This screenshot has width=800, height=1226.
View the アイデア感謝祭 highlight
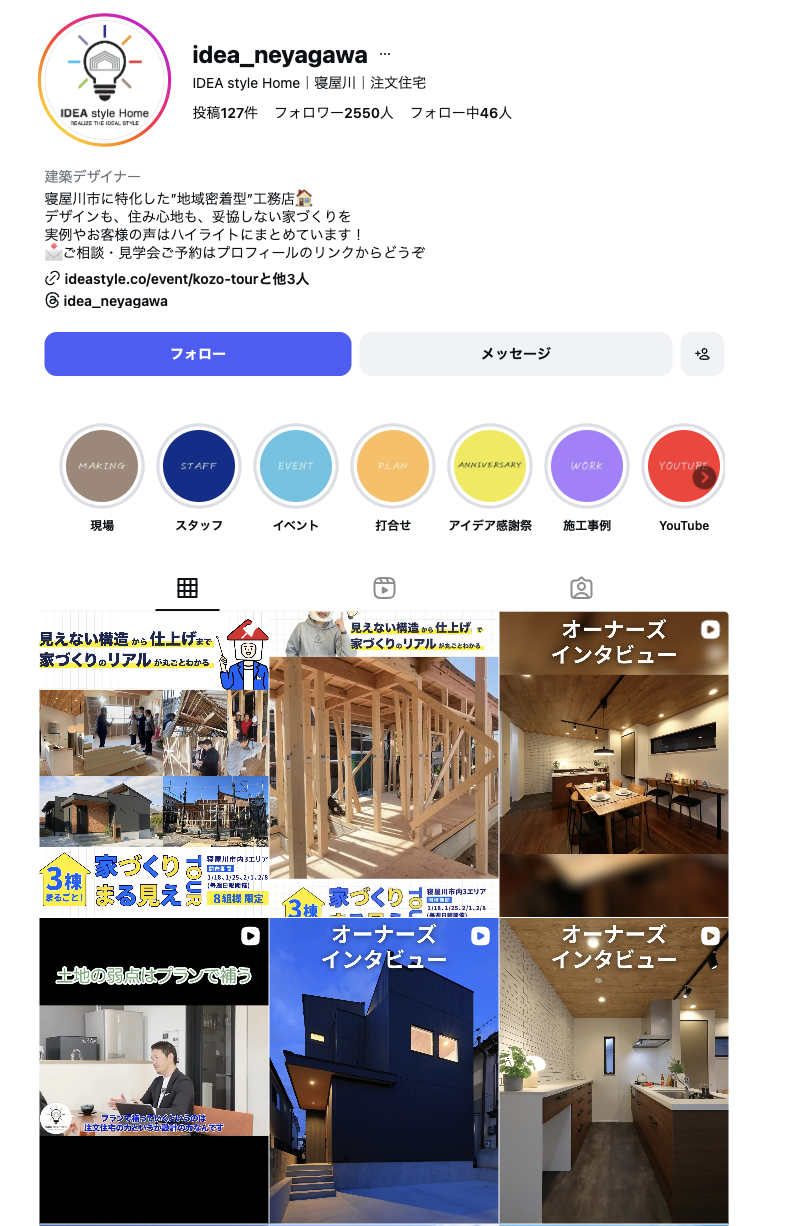pos(490,466)
